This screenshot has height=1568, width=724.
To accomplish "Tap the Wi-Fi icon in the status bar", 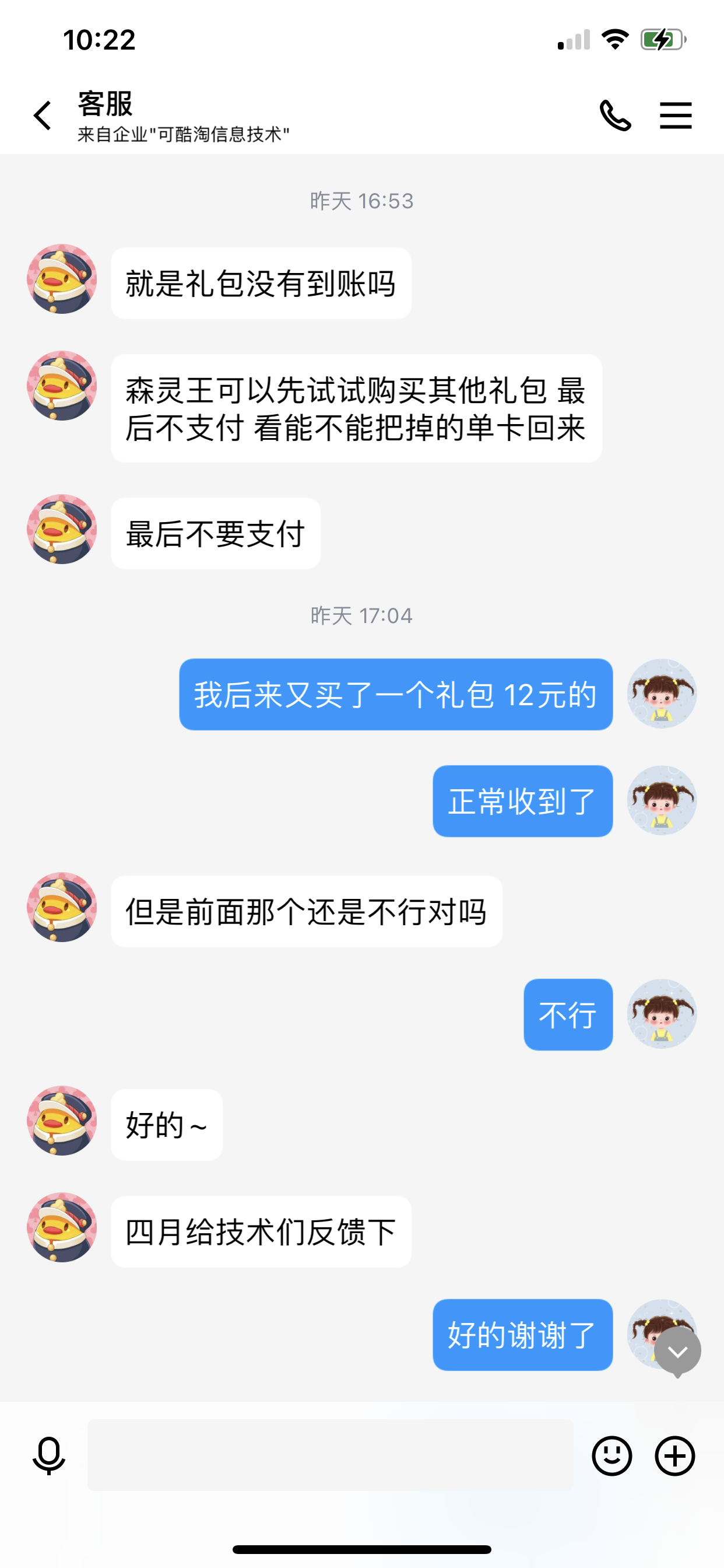I will (615, 38).
